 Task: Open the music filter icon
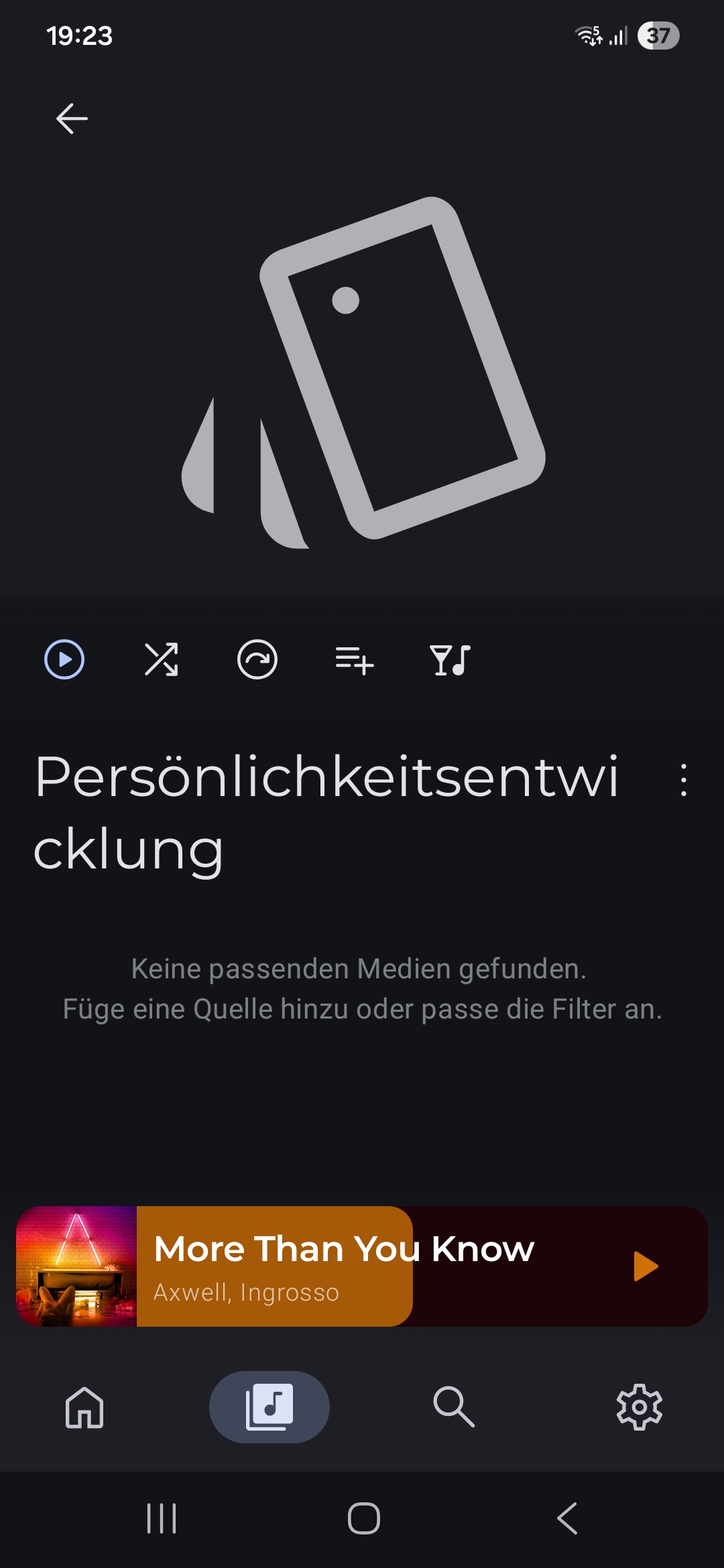(x=450, y=660)
